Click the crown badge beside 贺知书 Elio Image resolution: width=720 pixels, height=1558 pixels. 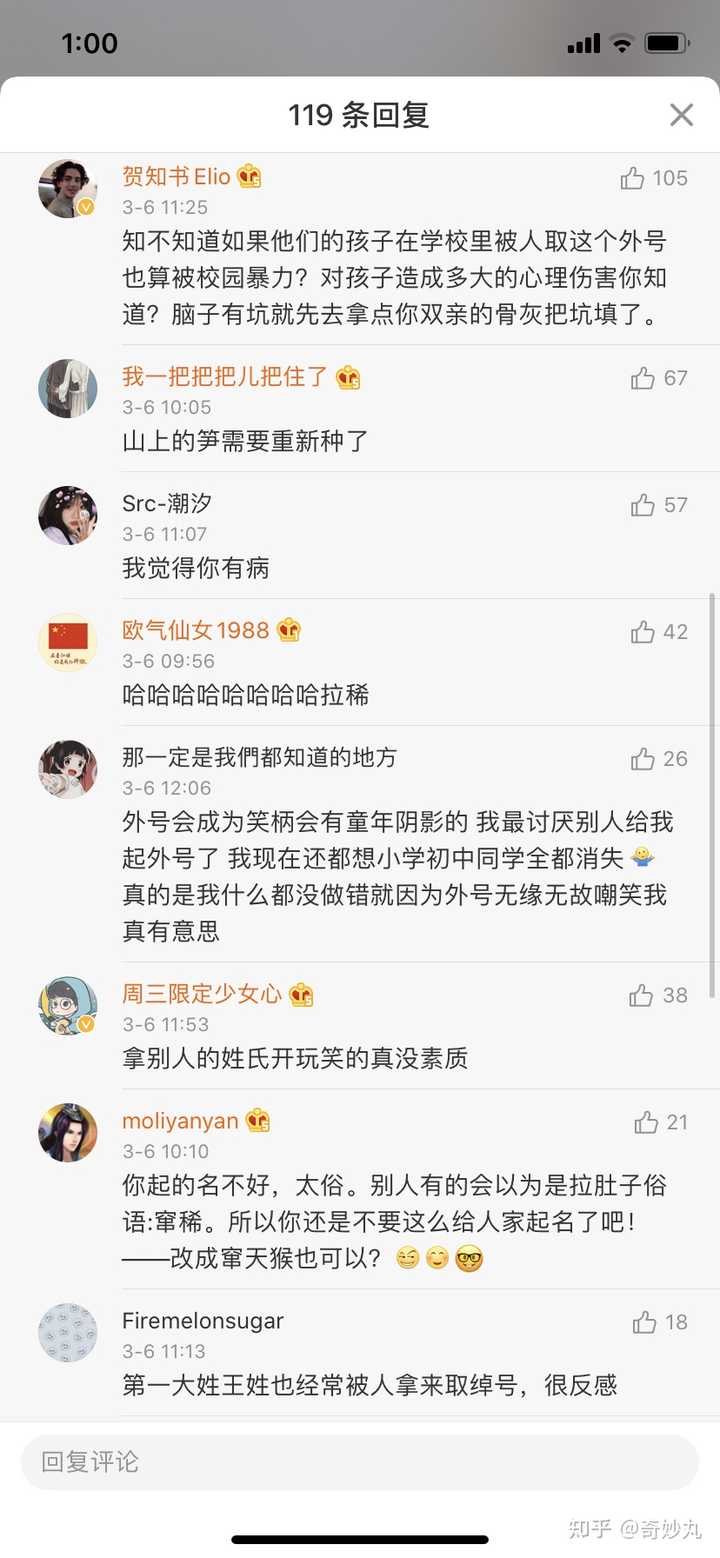(x=249, y=175)
